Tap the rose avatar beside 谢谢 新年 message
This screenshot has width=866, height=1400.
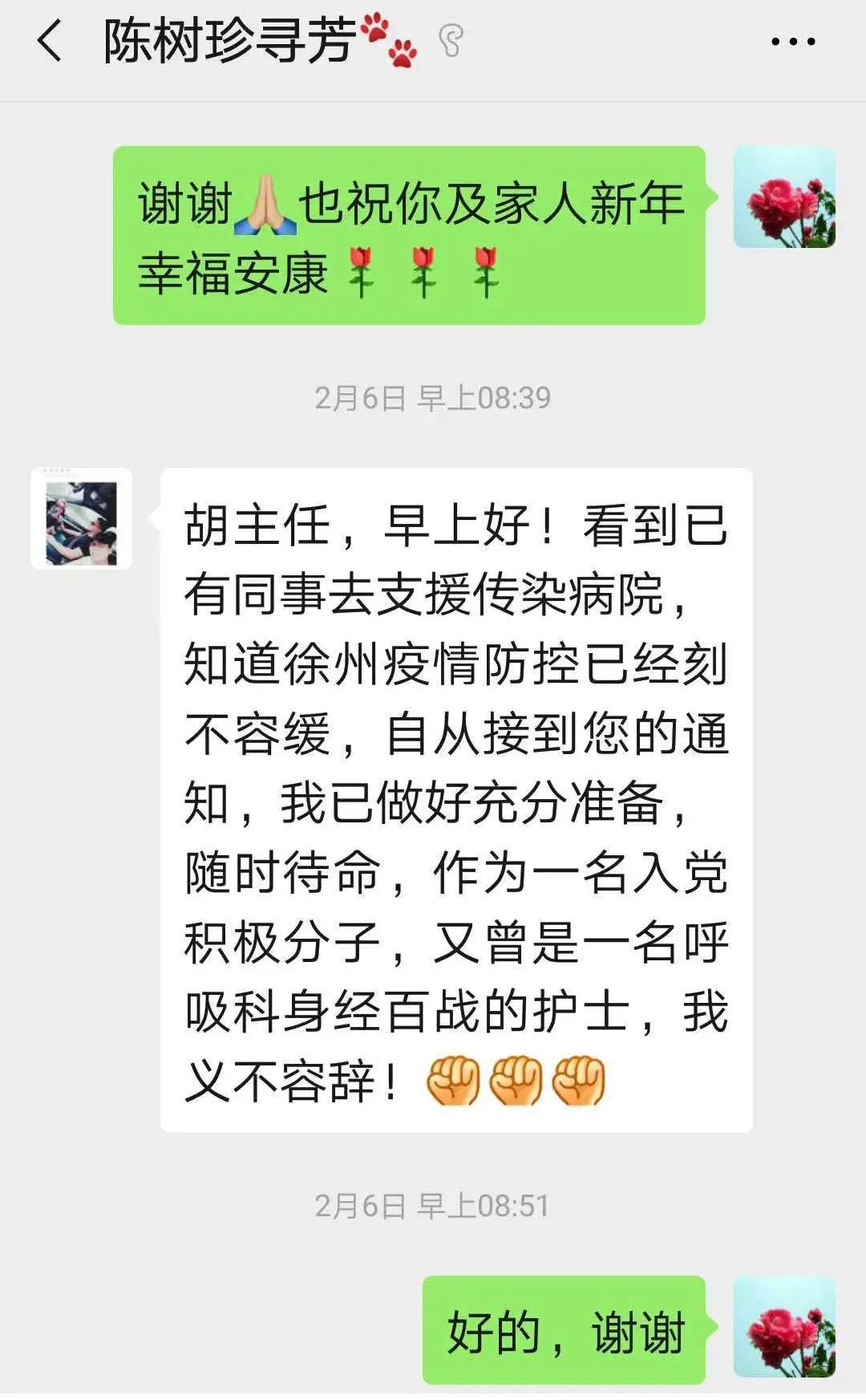pos(784,197)
